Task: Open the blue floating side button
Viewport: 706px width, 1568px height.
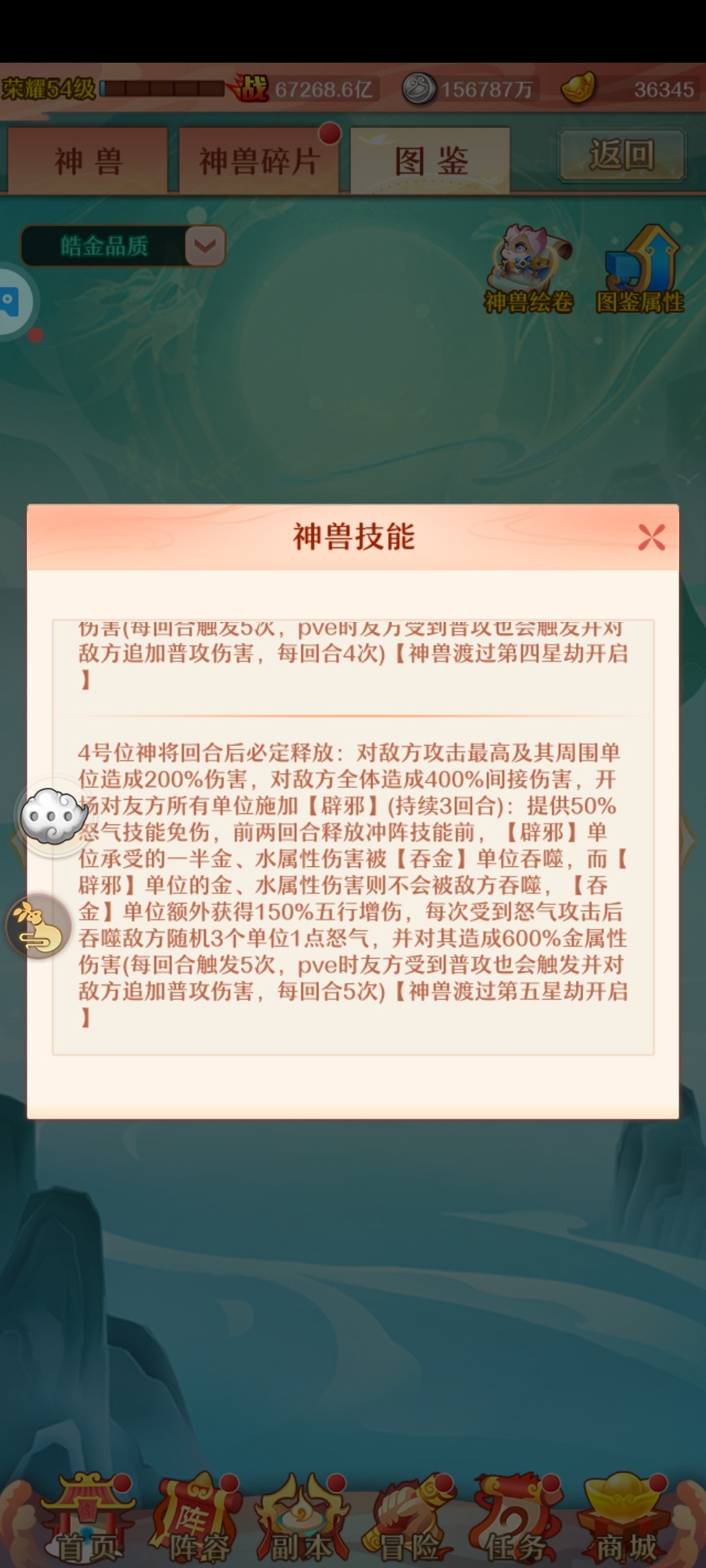Action: (12, 302)
